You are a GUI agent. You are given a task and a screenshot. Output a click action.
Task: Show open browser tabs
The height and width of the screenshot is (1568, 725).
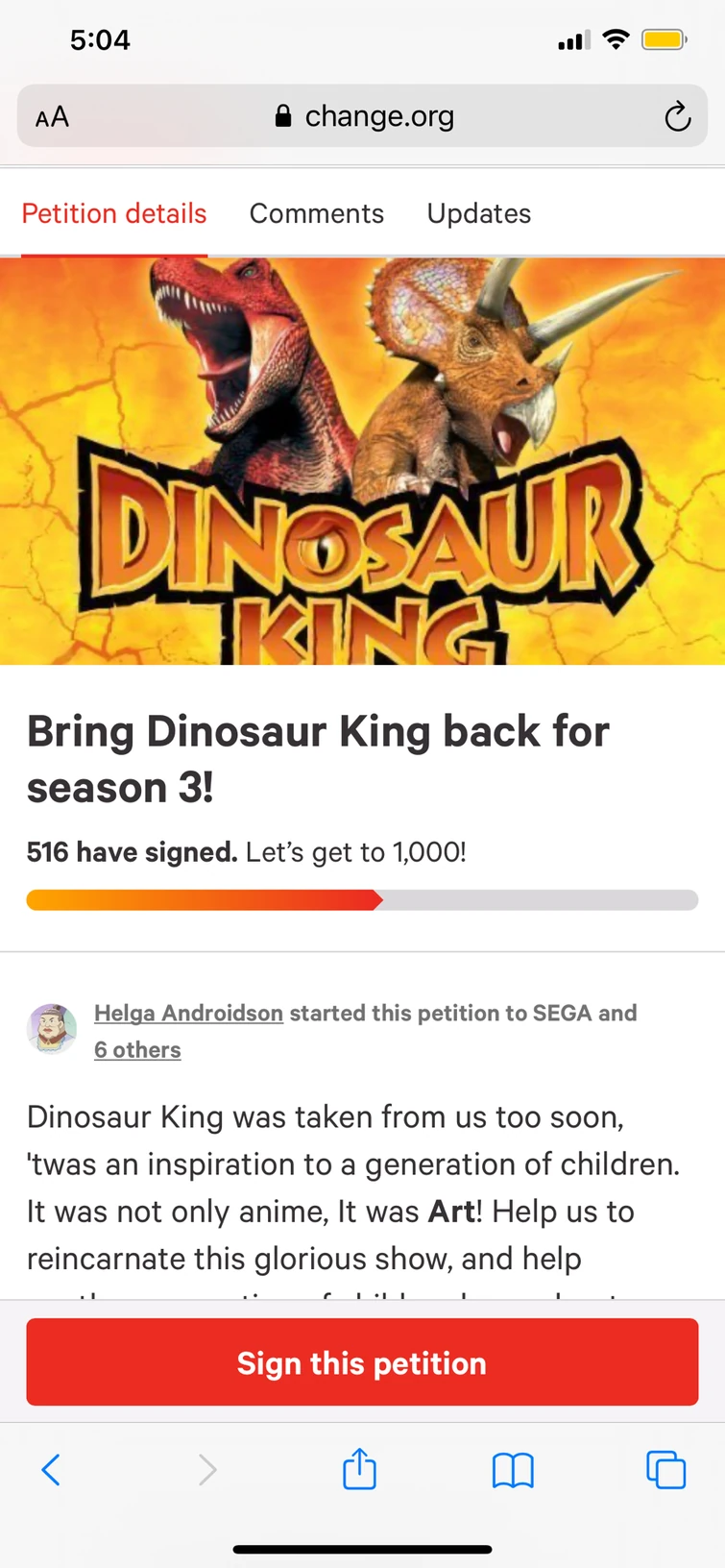coord(666,1469)
